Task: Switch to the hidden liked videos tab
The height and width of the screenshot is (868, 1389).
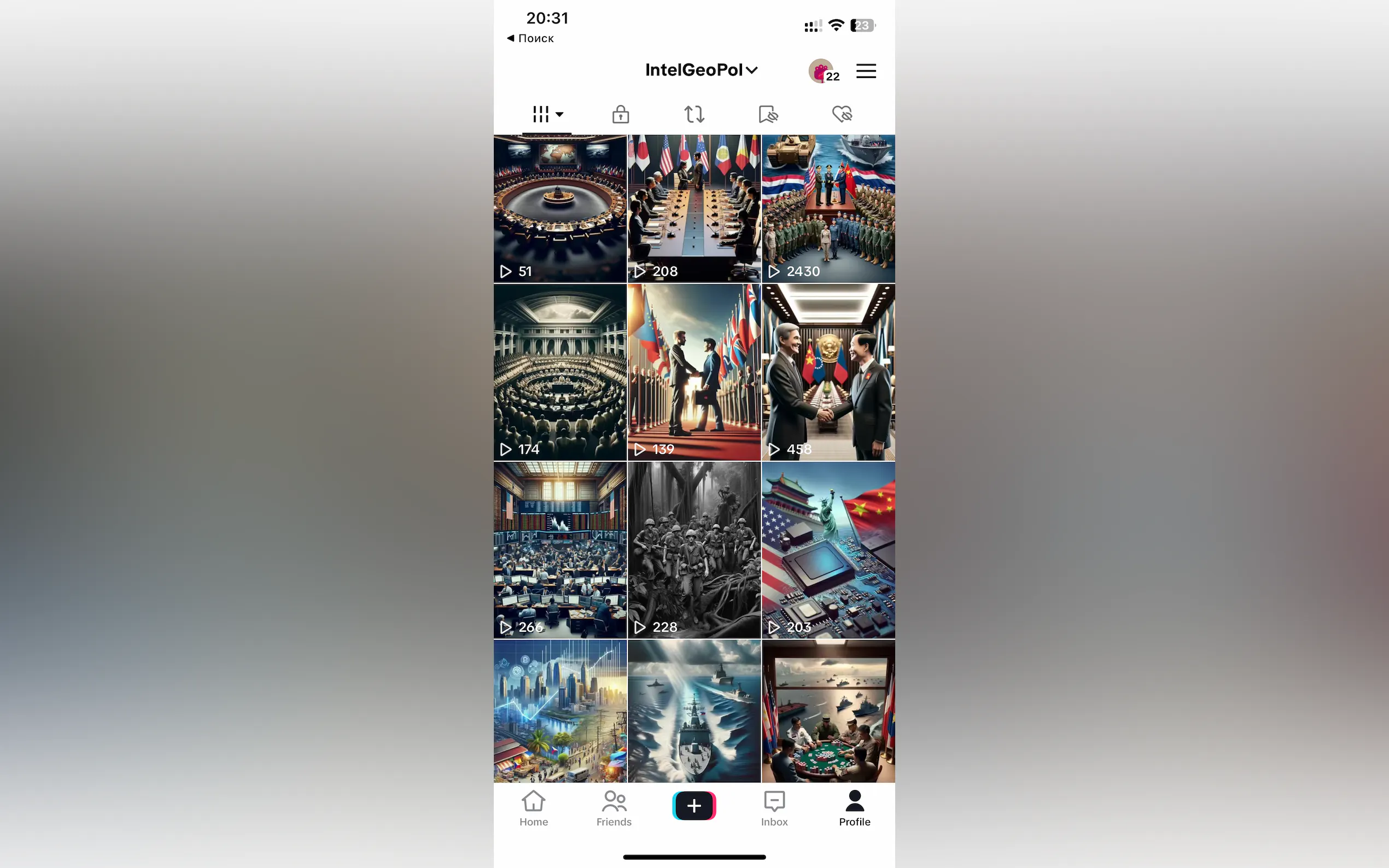Action: [842, 114]
